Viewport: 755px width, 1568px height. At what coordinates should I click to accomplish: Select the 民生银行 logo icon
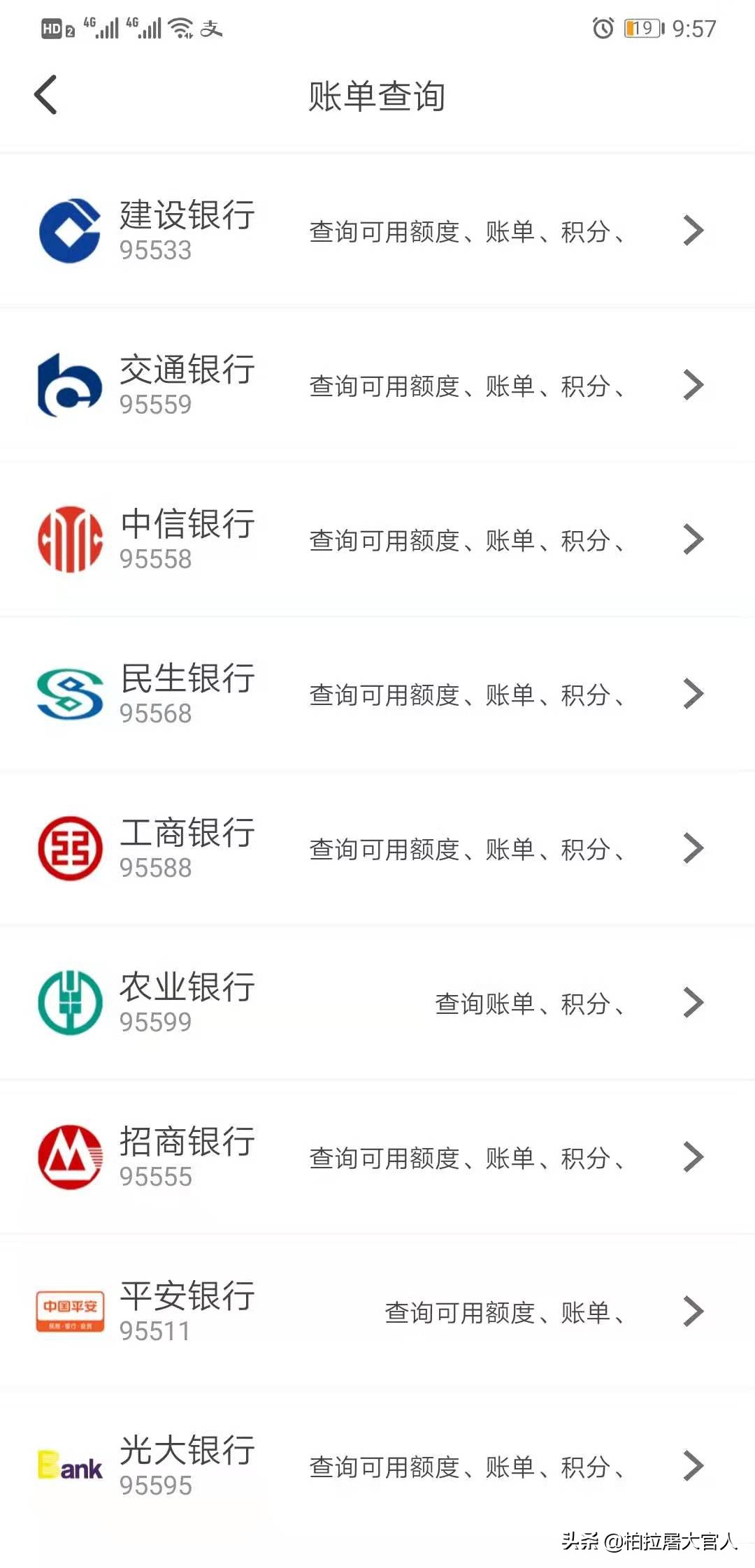pos(70,693)
